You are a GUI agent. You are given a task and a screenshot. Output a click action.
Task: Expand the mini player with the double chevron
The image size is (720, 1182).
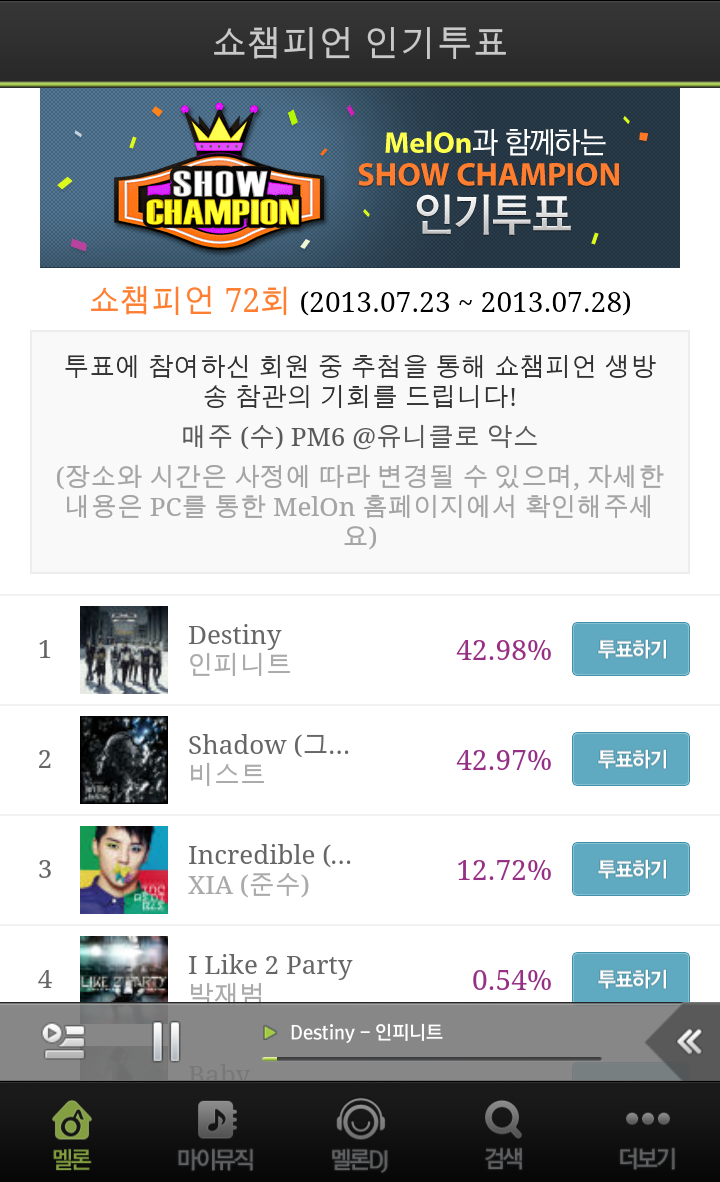(687, 1040)
